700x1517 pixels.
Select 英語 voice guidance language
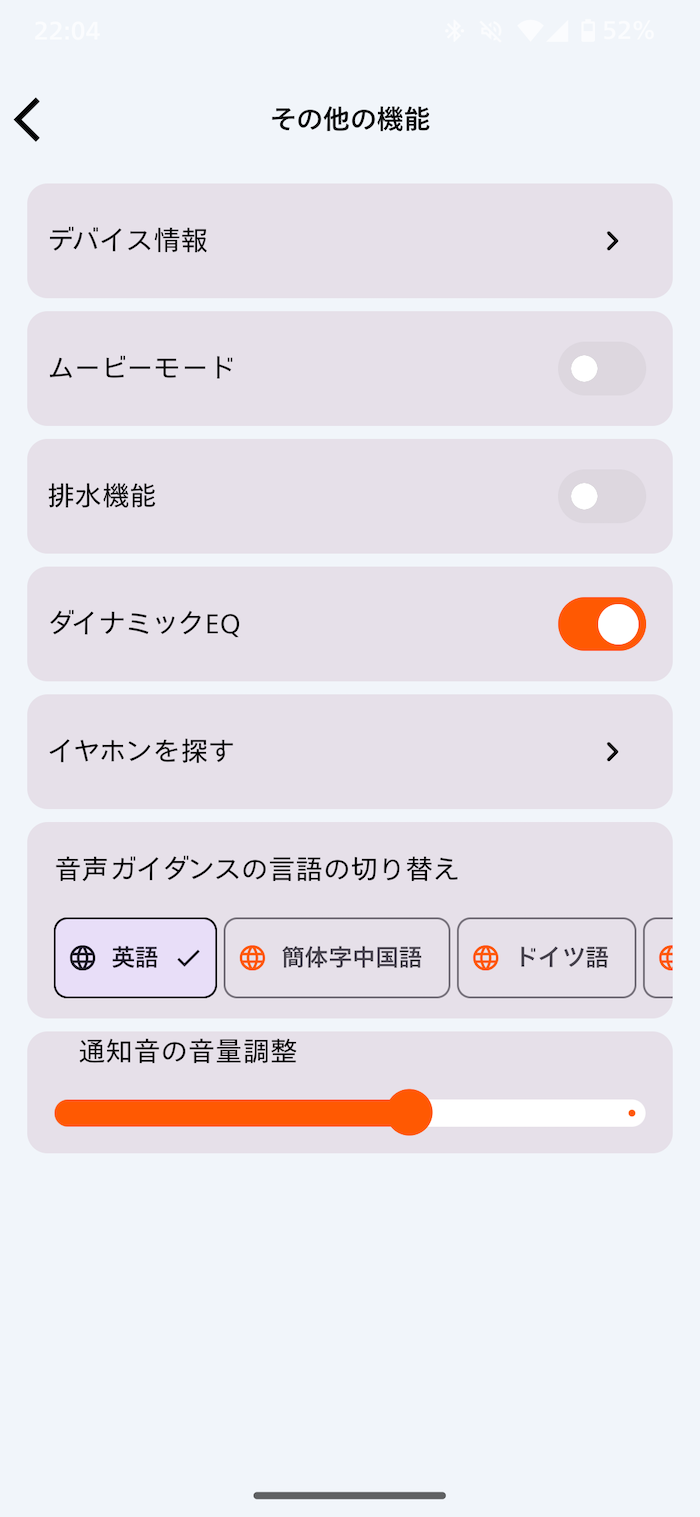pos(135,958)
